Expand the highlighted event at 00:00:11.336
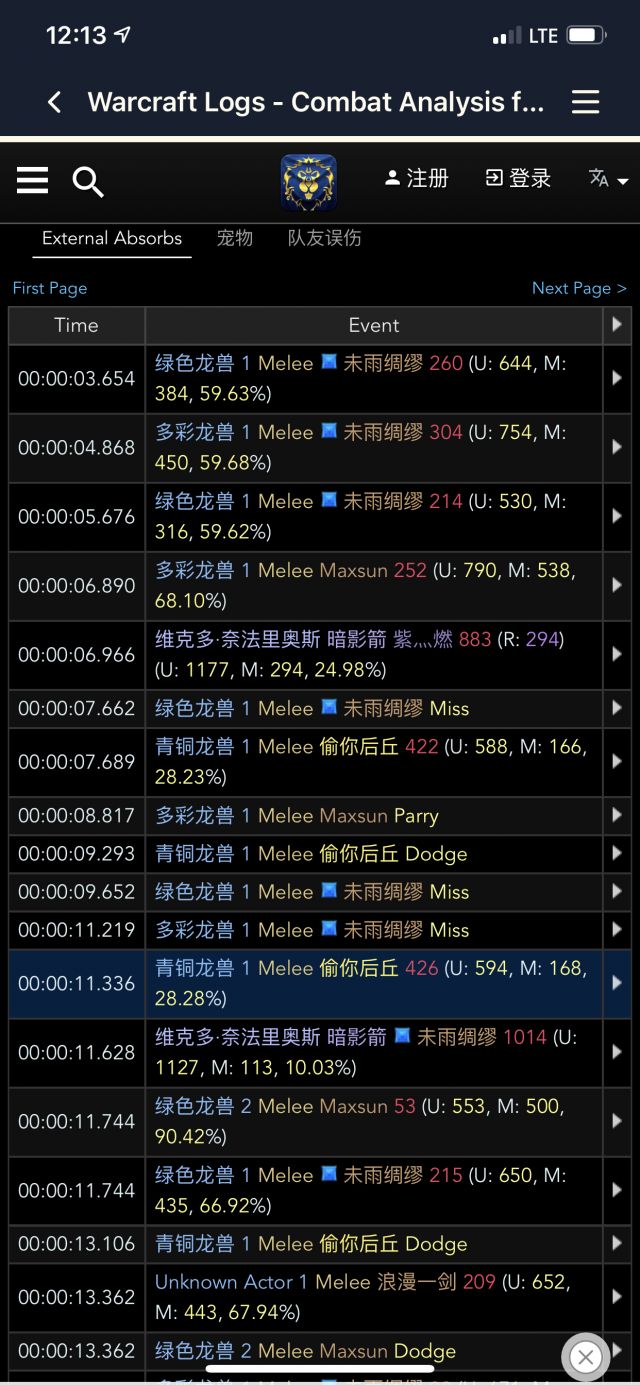640x1385 pixels. click(617, 984)
